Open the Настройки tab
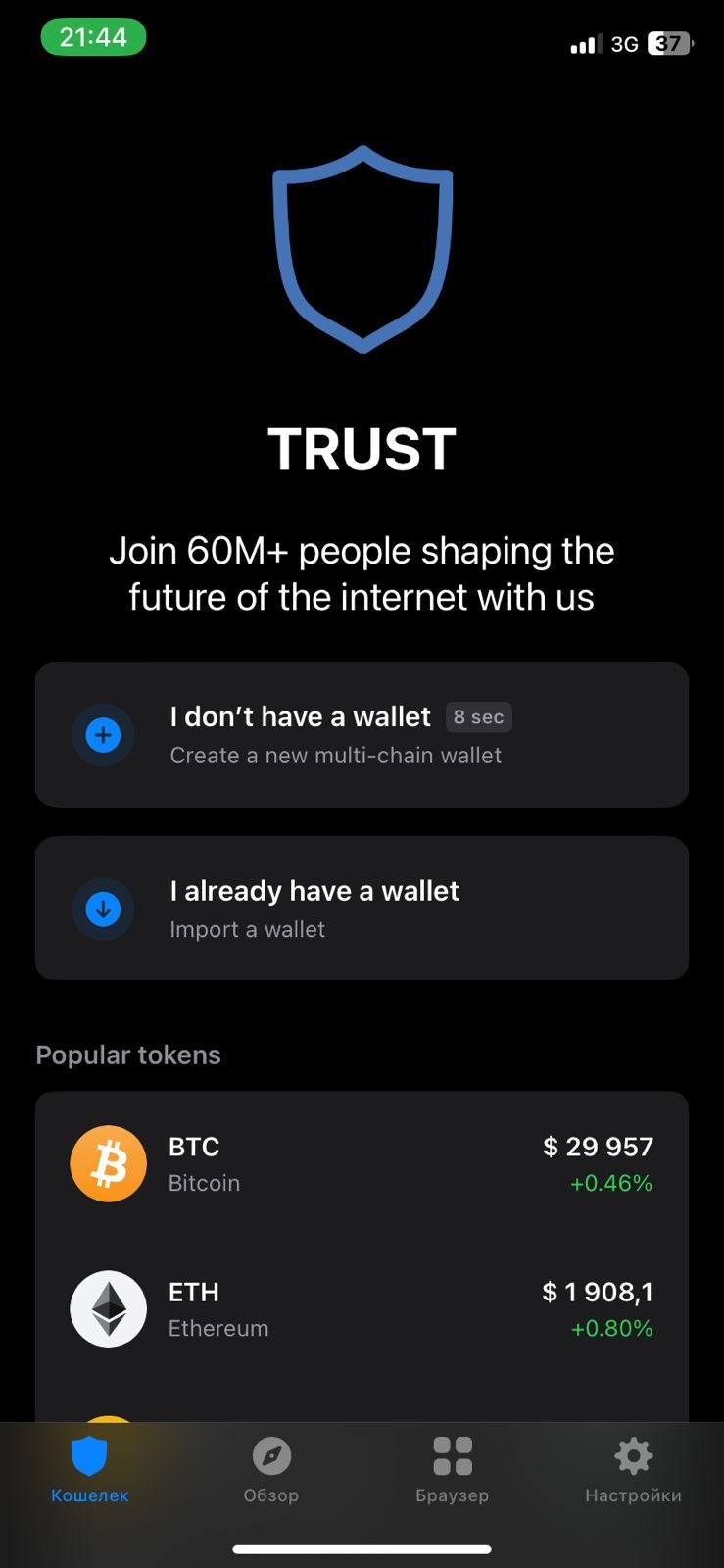This screenshot has height=1568, width=724. tap(633, 1470)
